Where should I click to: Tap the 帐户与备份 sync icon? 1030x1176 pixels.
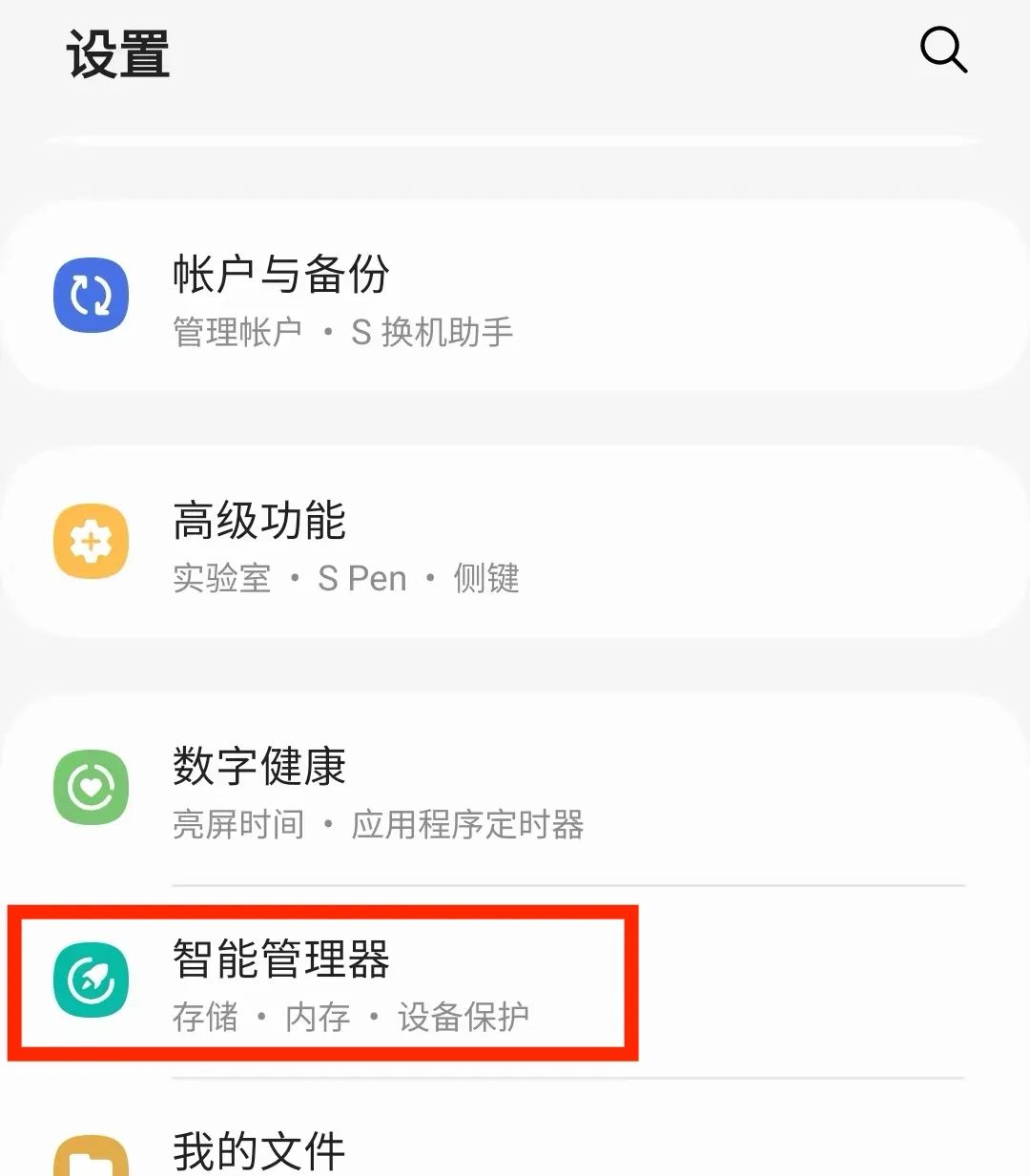91,296
